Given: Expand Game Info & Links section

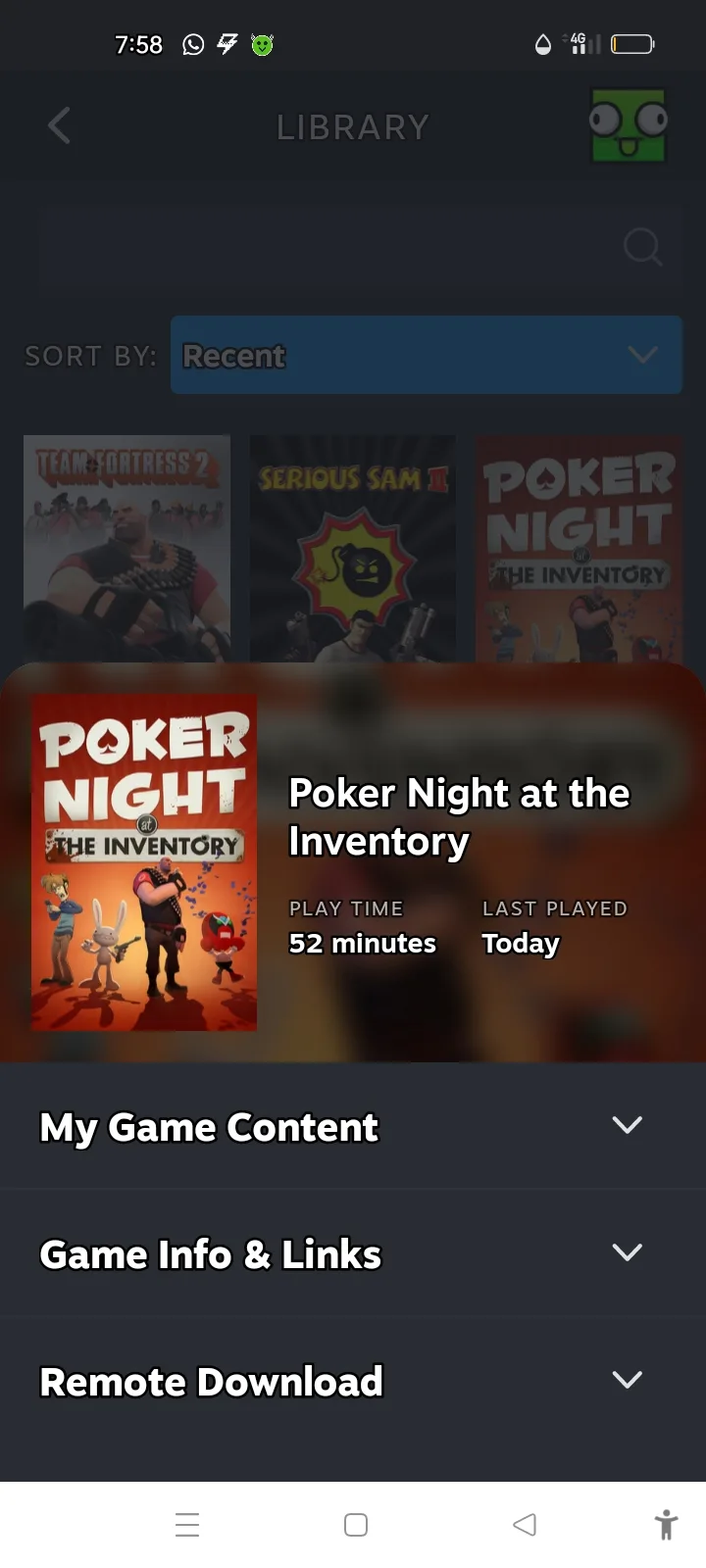Looking at the screenshot, I should pos(353,1253).
